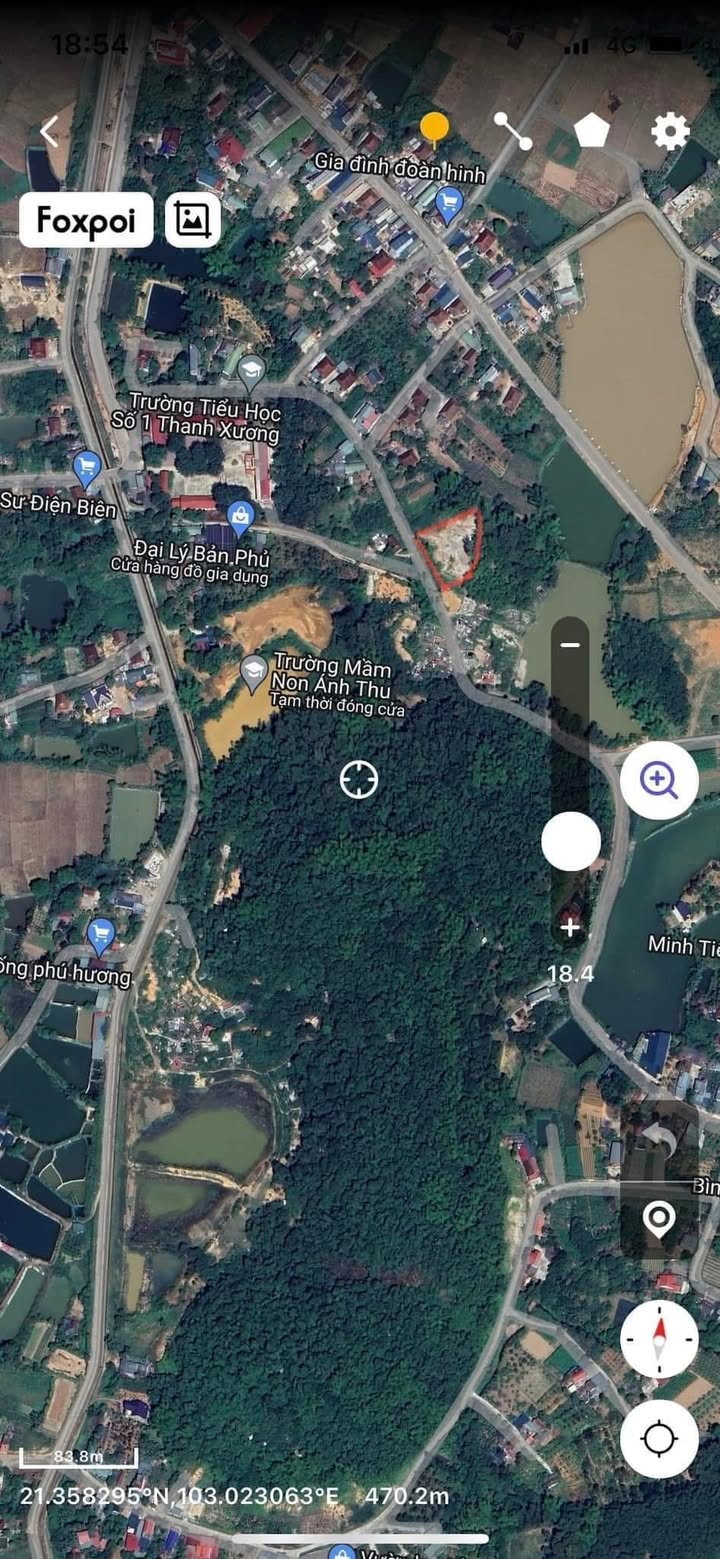Screen dimensions: 720x1559
Task: Tap the Foxpoi button
Action: tap(86, 220)
